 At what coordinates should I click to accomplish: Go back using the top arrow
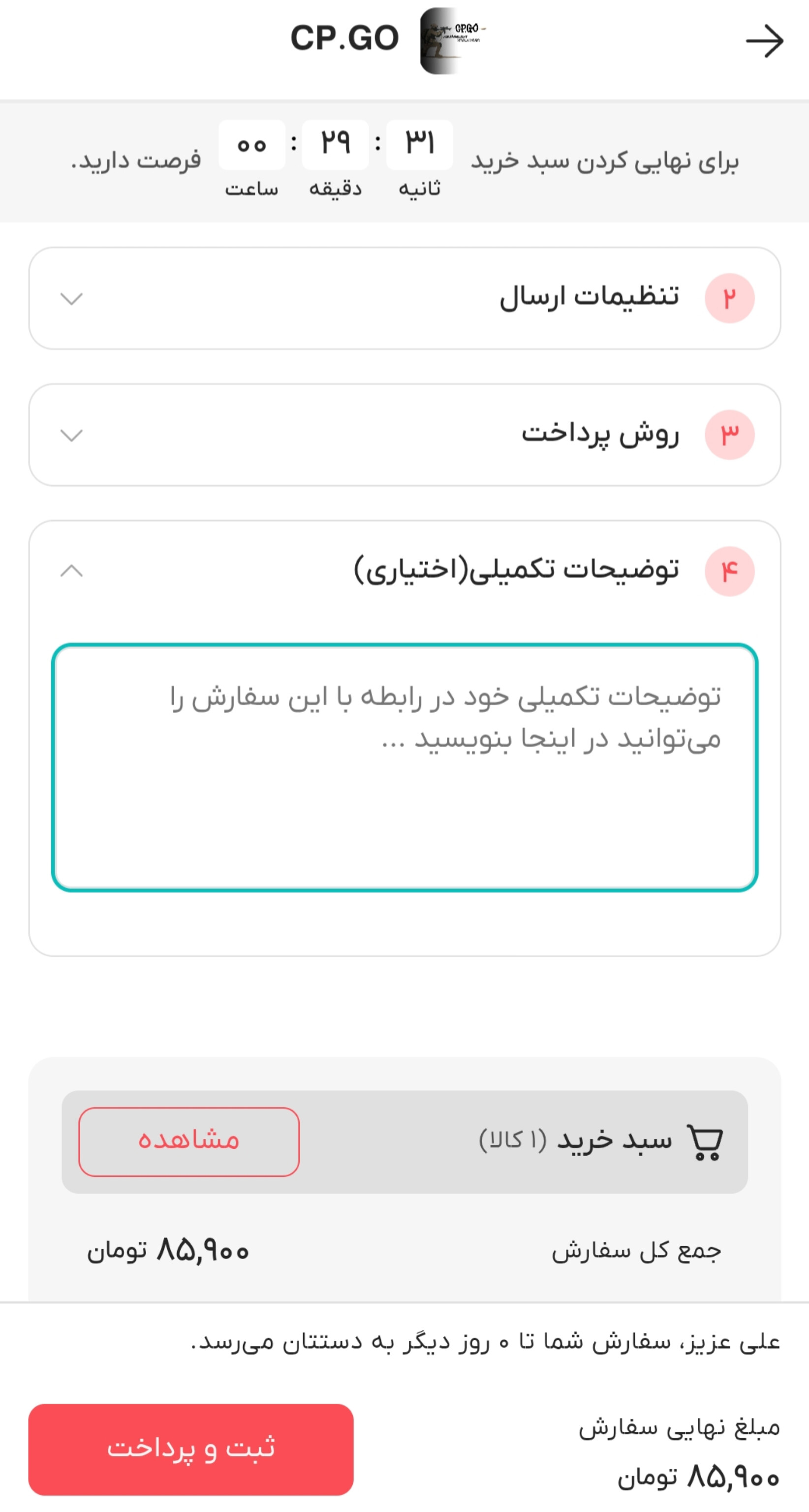[764, 41]
